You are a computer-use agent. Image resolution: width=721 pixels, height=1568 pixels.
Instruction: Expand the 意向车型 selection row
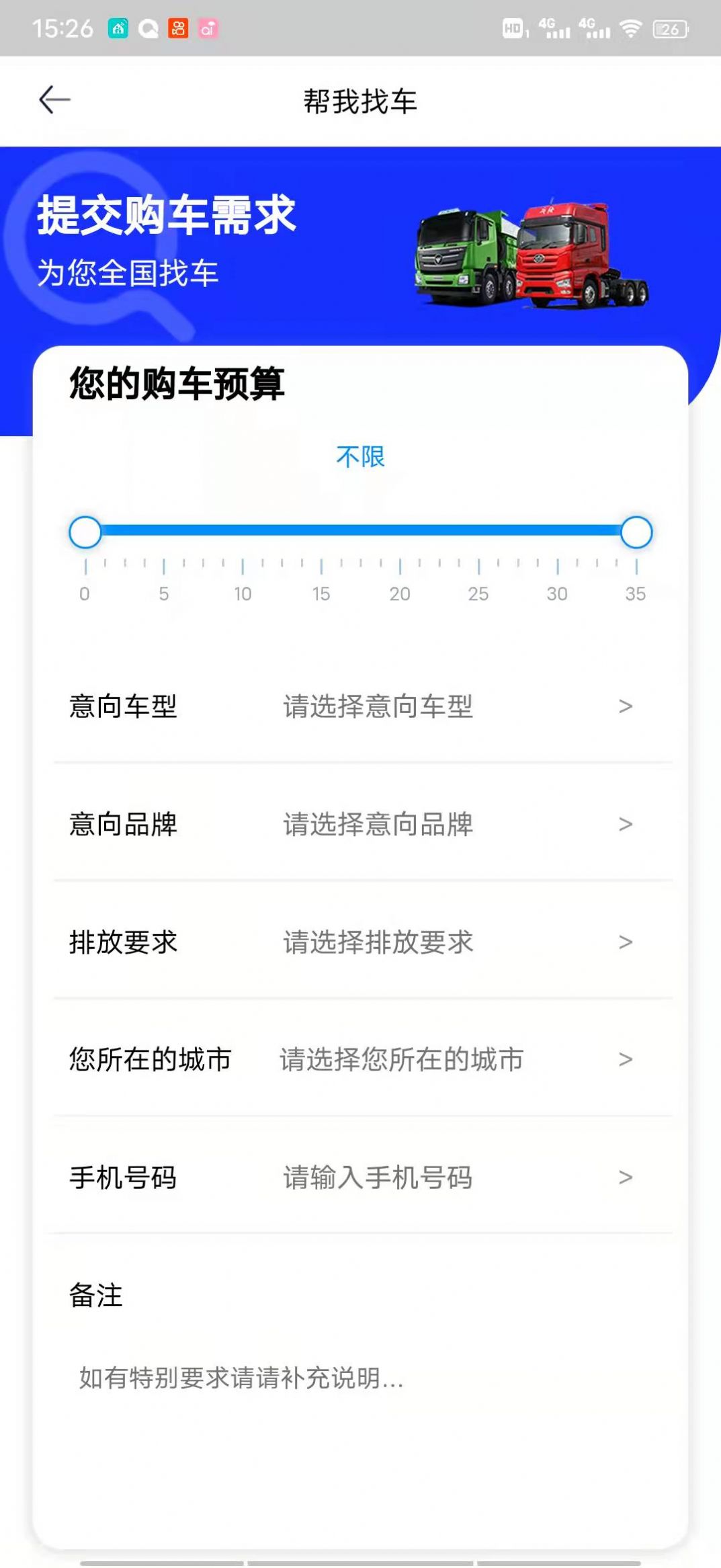(x=625, y=707)
